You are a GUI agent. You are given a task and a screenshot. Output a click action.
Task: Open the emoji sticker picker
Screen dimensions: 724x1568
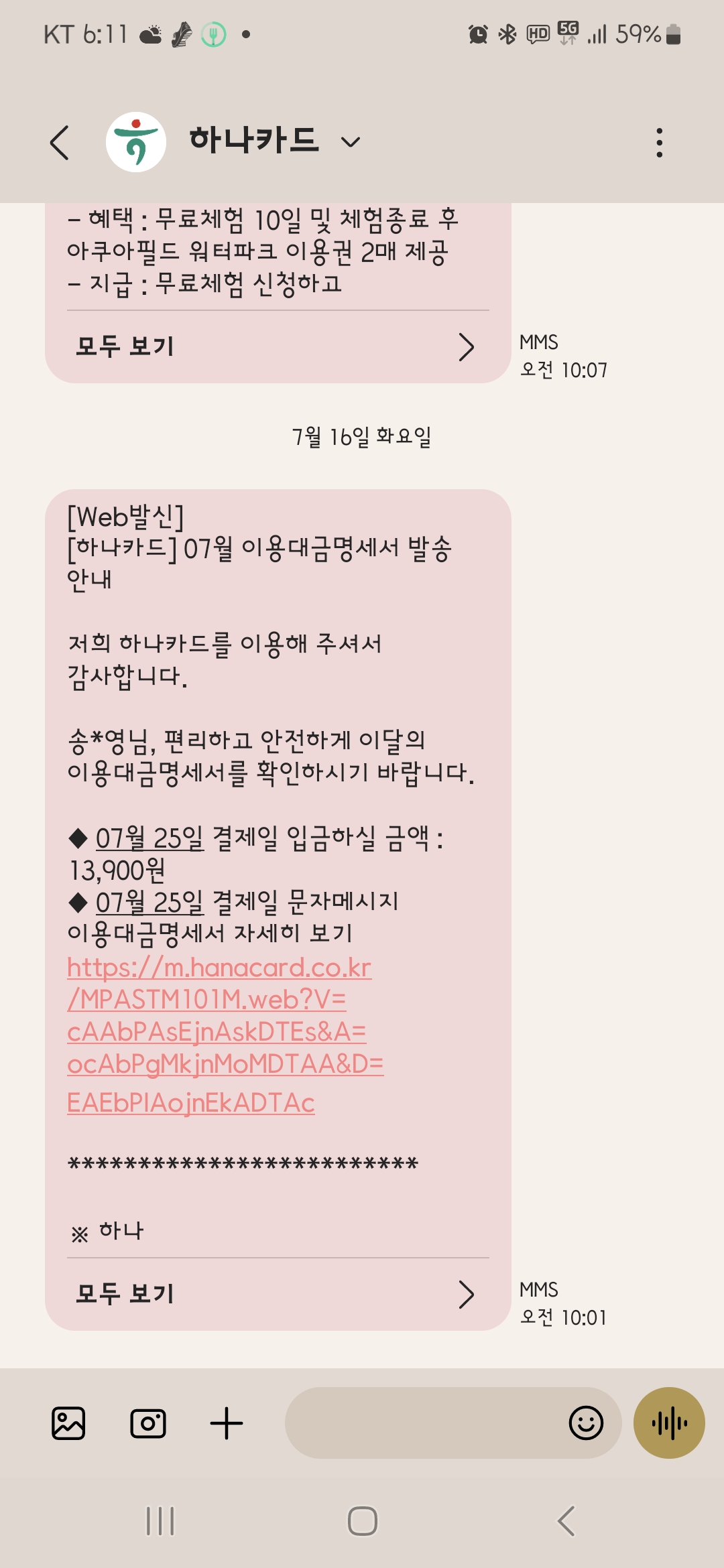[x=587, y=1423]
